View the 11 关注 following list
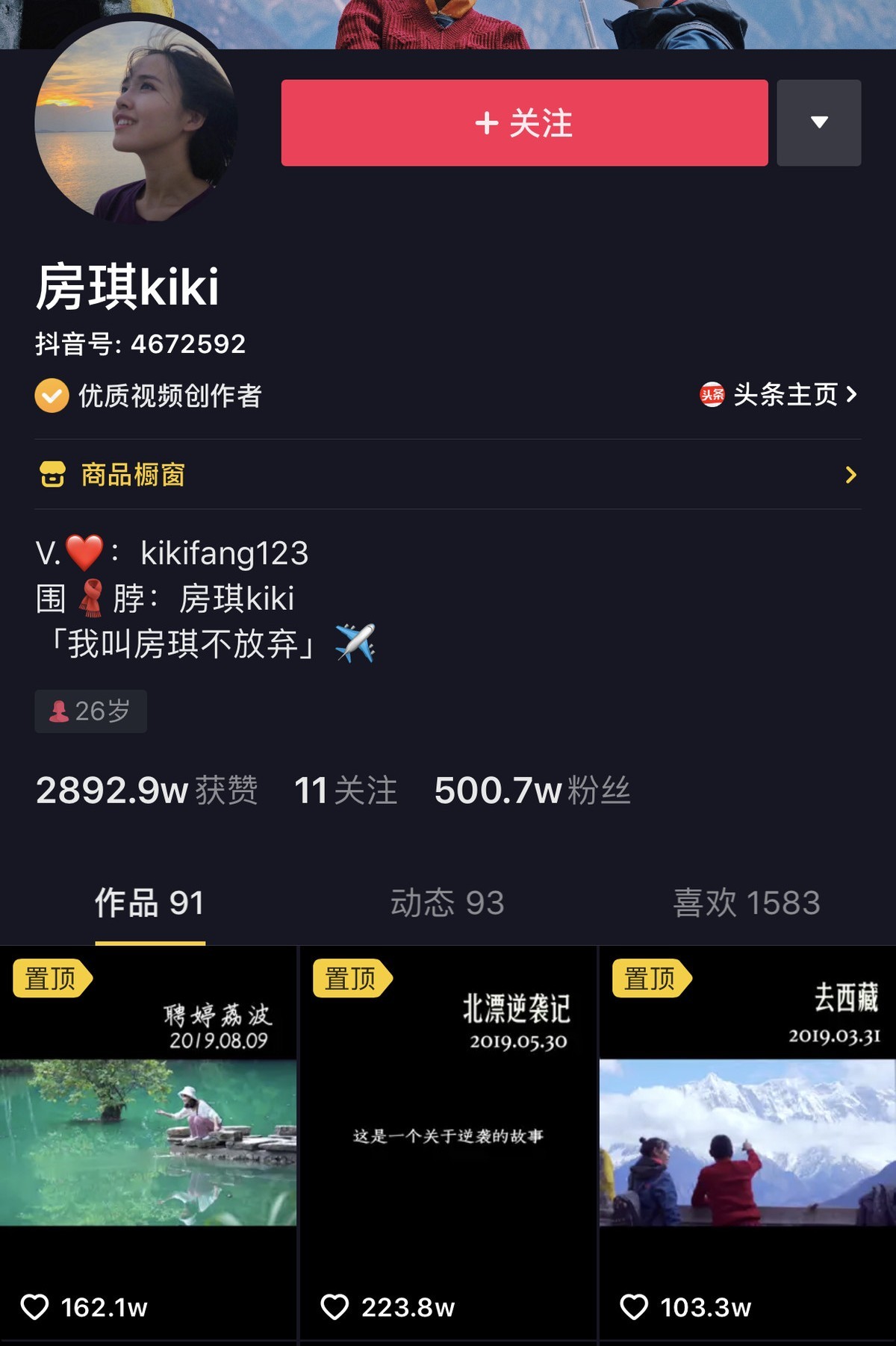This screenshot has height=1346, width=896. click(x=346, y=791)
